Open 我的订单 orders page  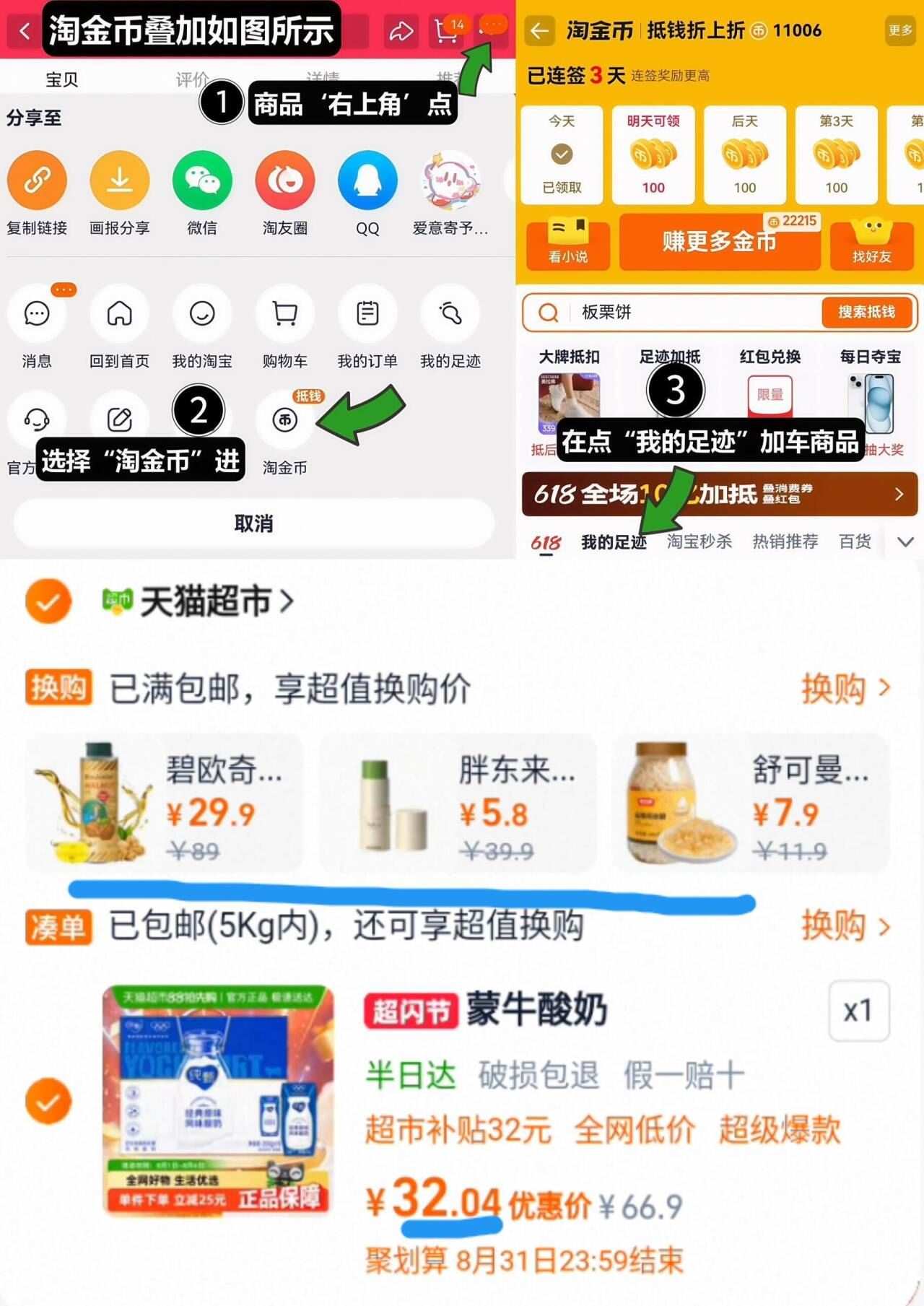pos(367,314)
